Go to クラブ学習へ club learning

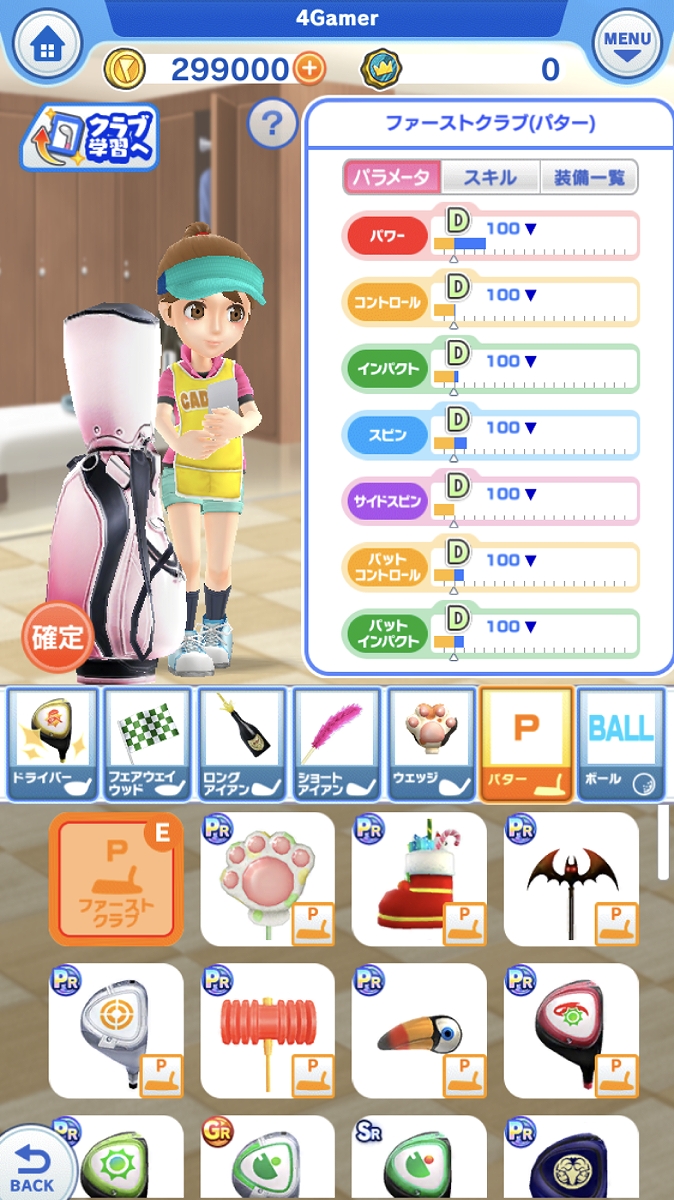90,138
